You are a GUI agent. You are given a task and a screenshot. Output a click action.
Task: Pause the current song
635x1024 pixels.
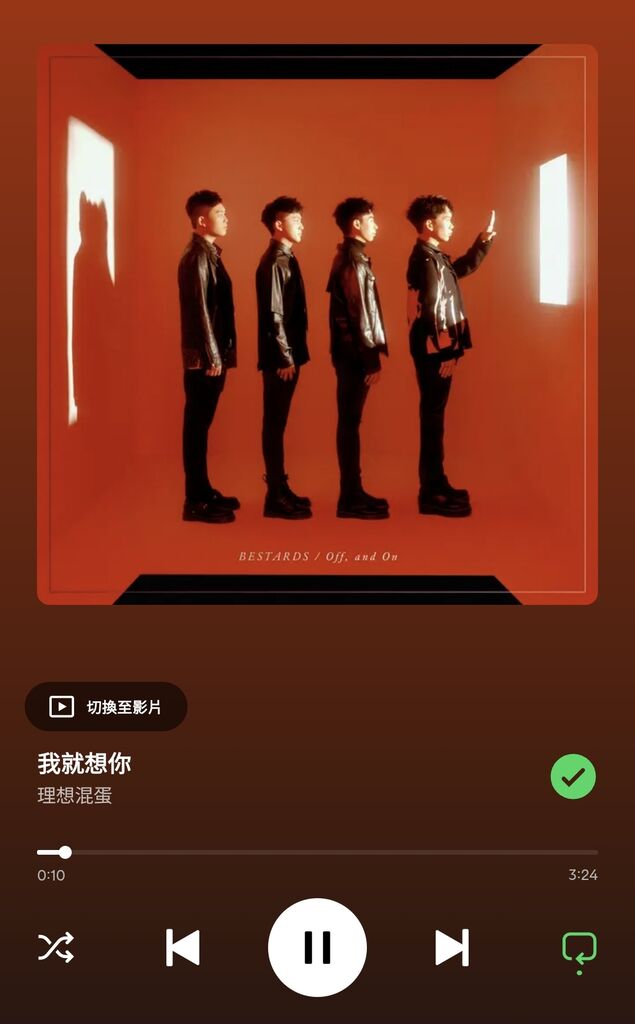[318, 948]
